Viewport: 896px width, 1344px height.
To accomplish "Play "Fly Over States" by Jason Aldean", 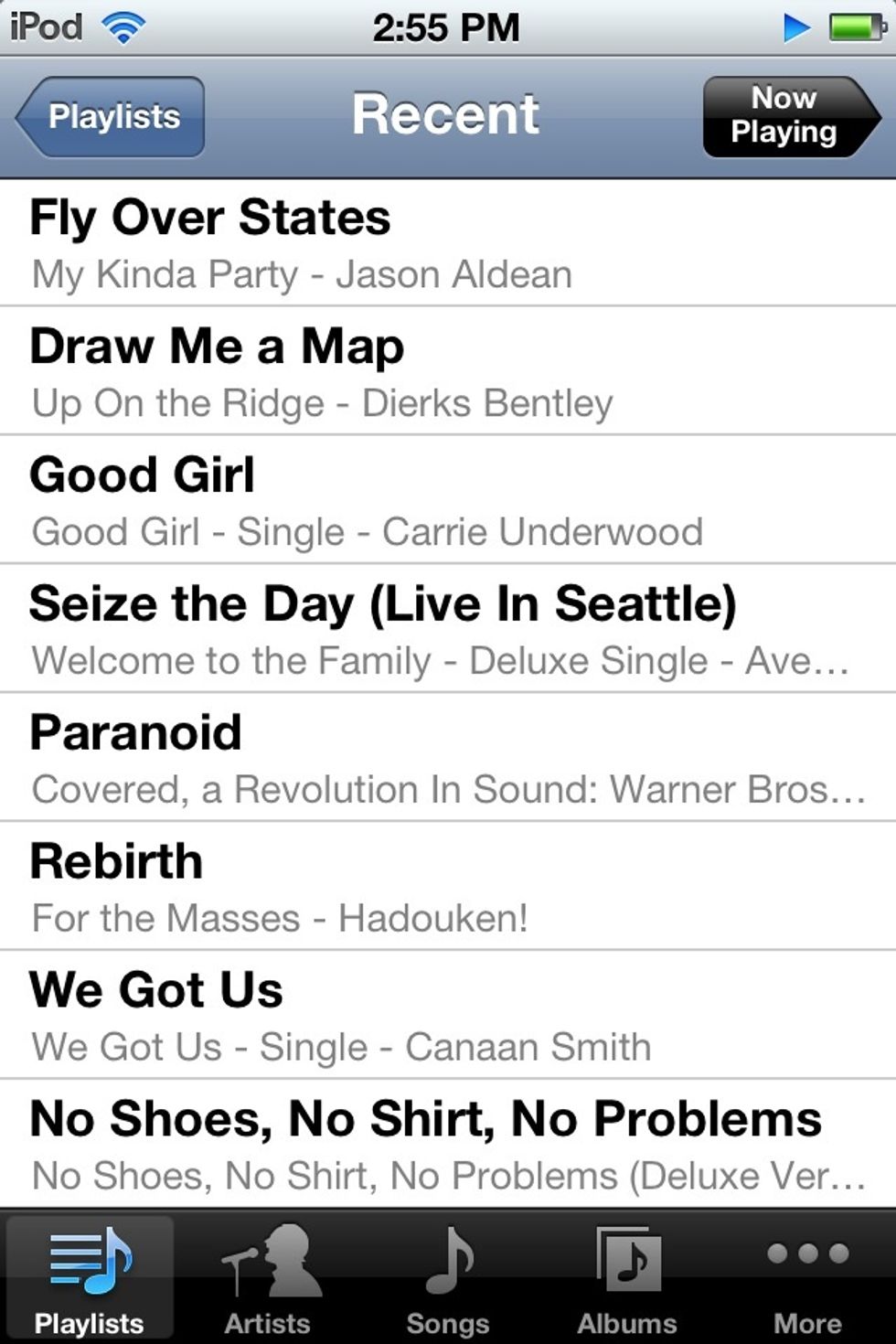I will click(448, 242).
